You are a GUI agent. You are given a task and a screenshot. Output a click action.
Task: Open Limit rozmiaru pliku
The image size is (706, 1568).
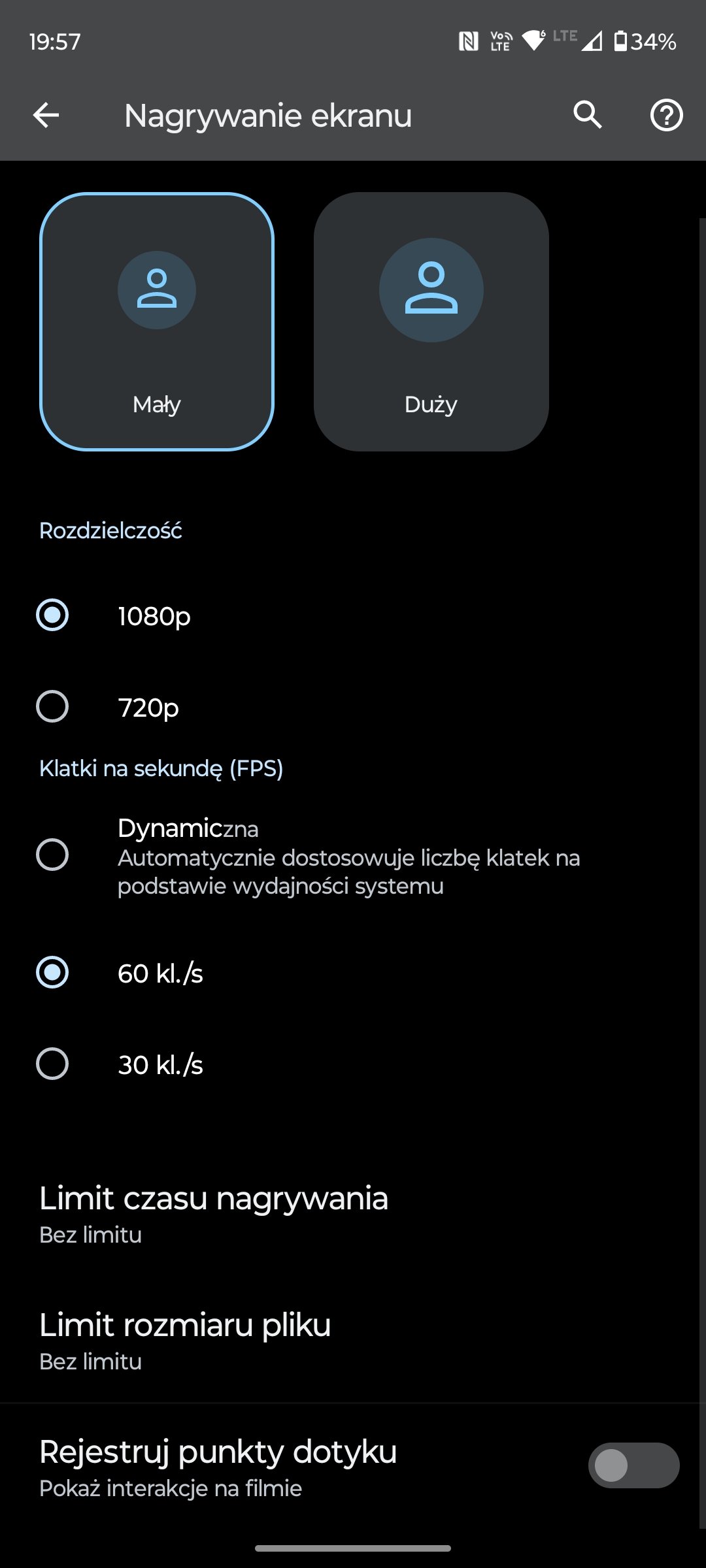pos(353,1340)
